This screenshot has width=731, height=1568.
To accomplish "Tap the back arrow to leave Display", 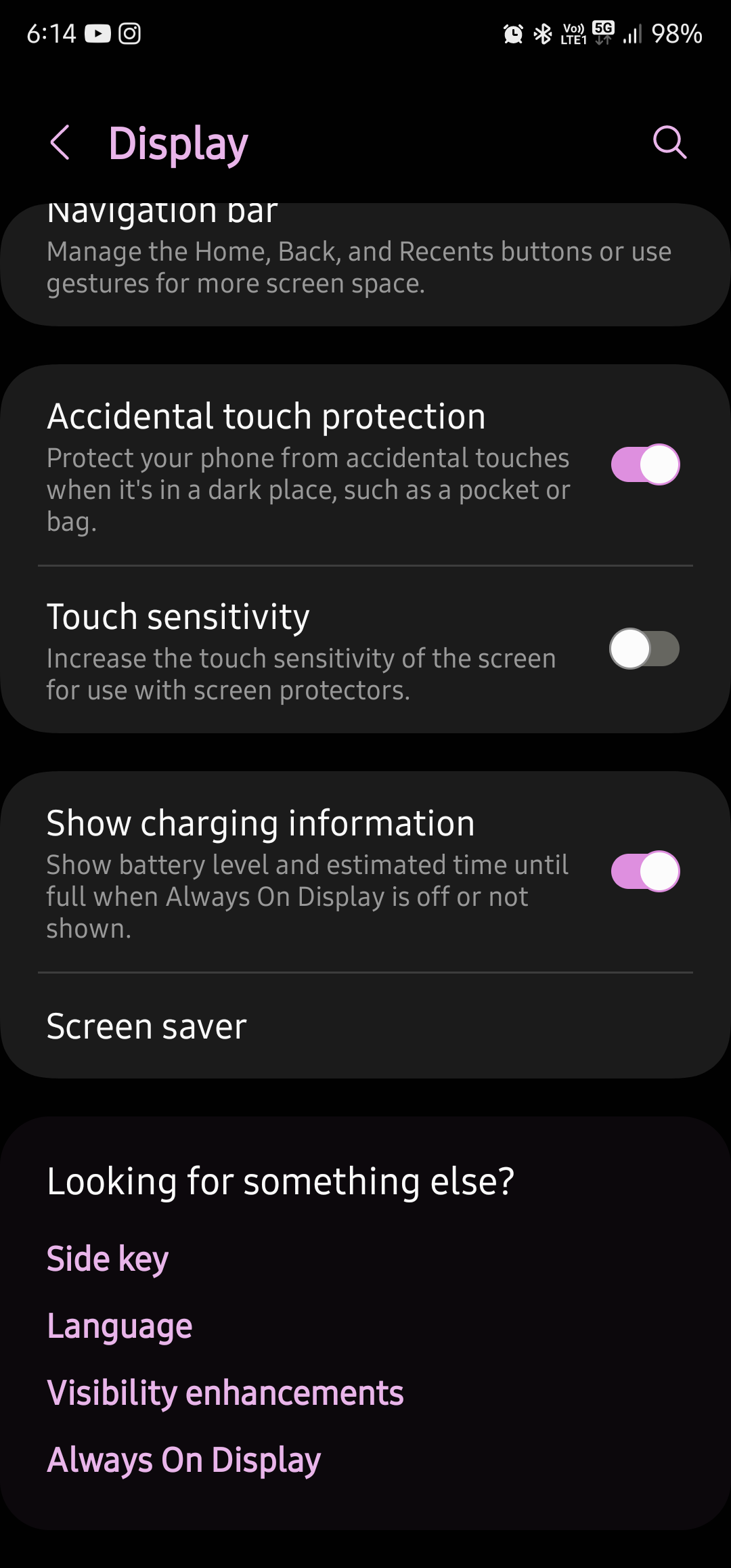I will coord(62,143).
